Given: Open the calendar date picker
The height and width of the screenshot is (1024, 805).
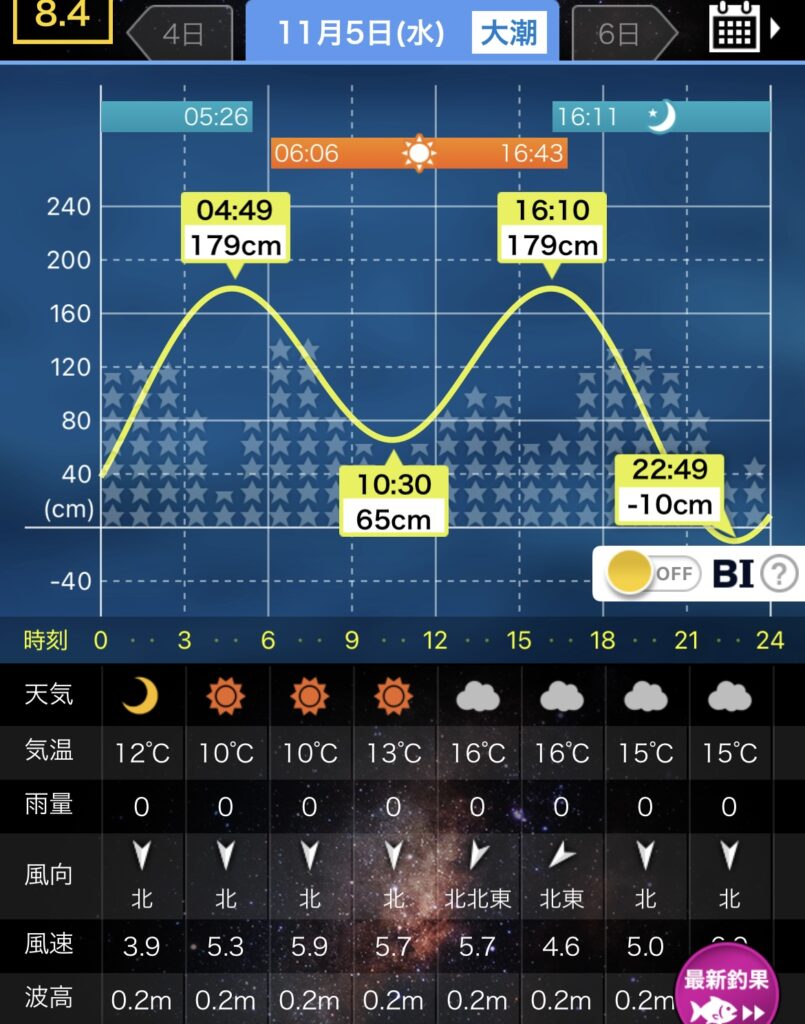Looking at the screenshot, I should pos(737,27).
